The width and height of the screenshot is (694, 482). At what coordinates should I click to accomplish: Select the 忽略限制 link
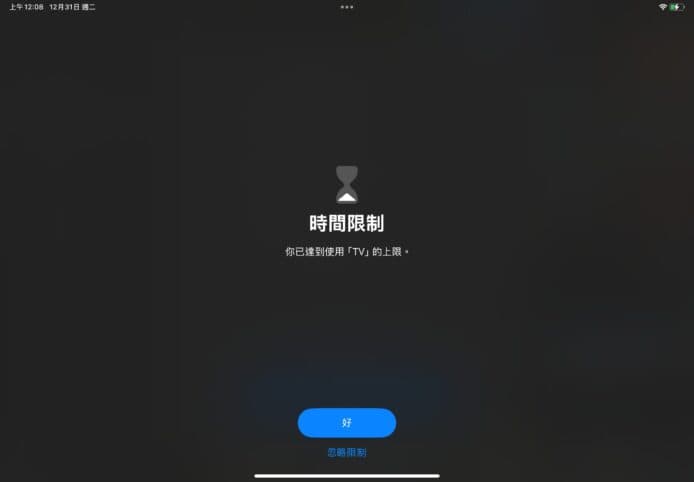tap(347, 453)
